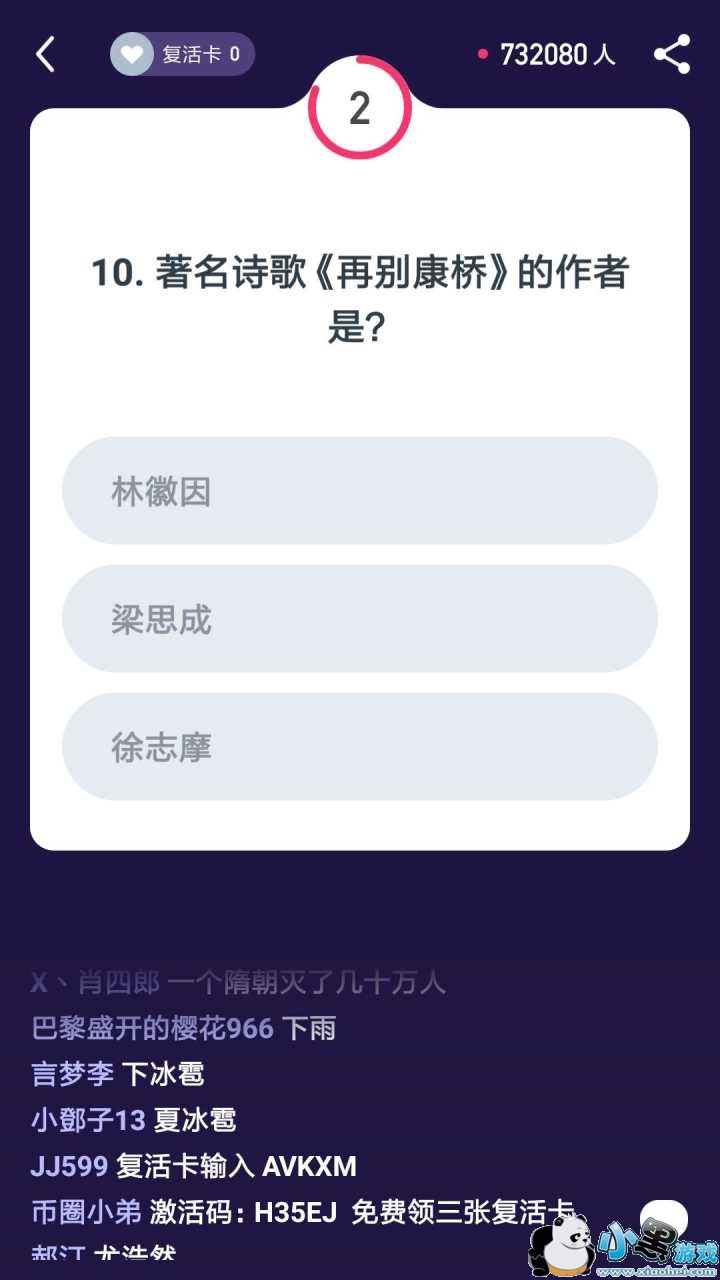Tap the red live indicator dot
This screenshot has width=720, height=1280.
pyautogui.click(x=484, y=55)
